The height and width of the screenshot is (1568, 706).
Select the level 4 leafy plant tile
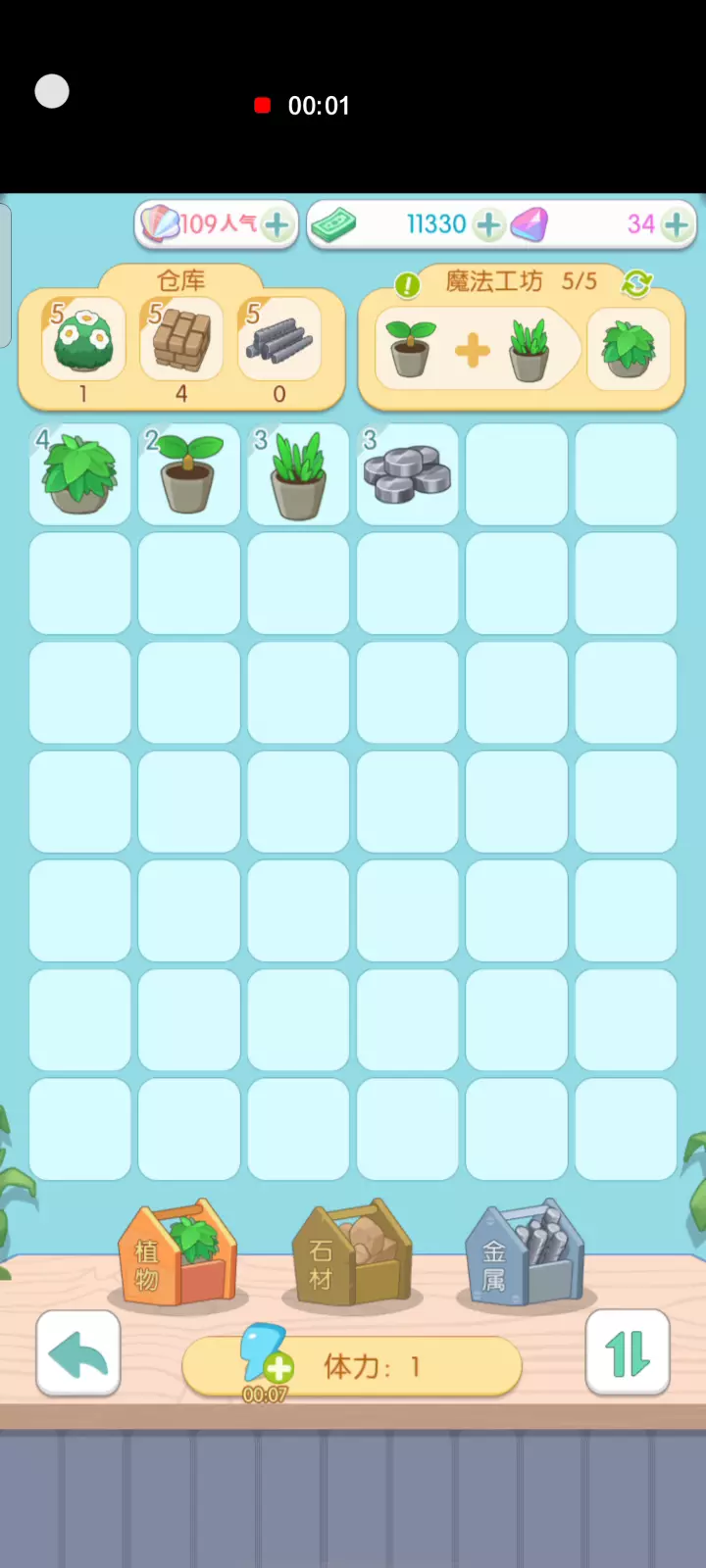coord(79,474)
